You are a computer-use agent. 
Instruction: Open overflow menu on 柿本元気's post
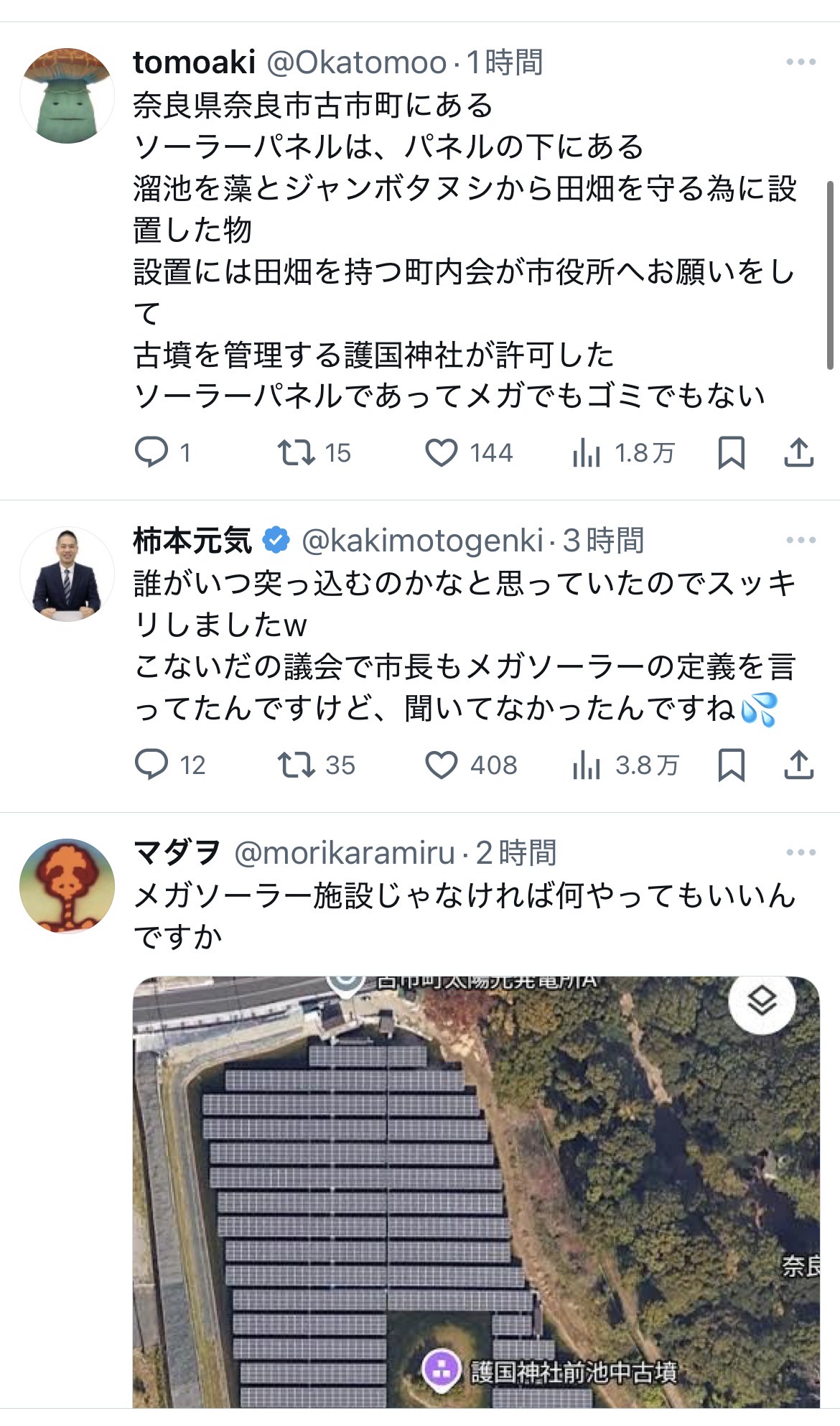click(801, 540)
